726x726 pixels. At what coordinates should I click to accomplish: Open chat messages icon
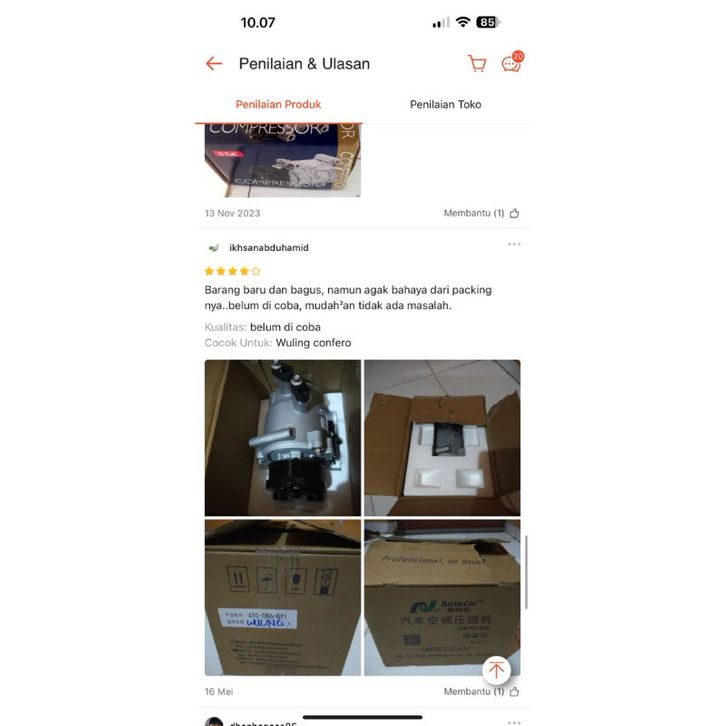click(x=511, y=64)
